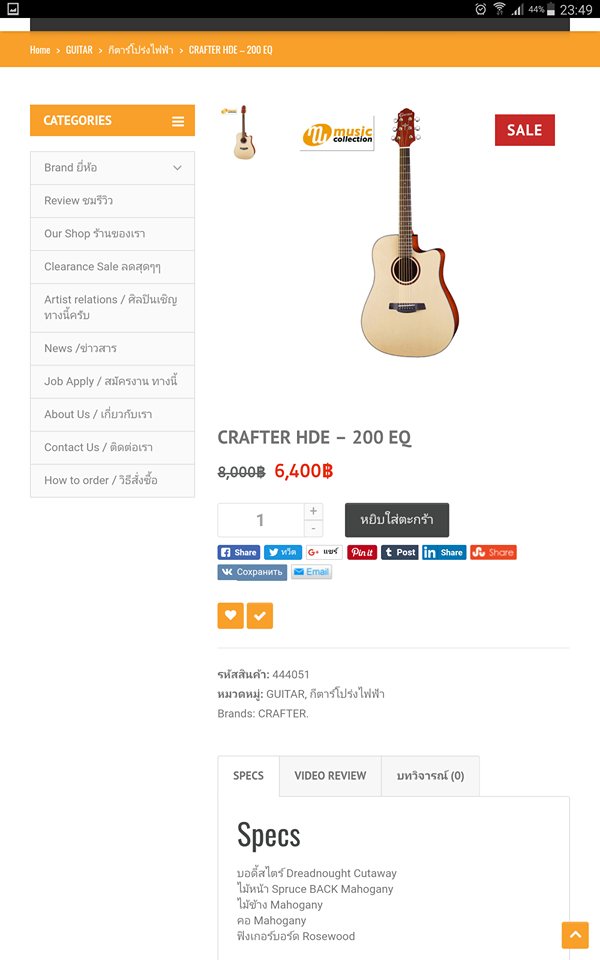
Task: Switch to the VIDEO REVIEW tab
Action: click(x=330, y=775)
